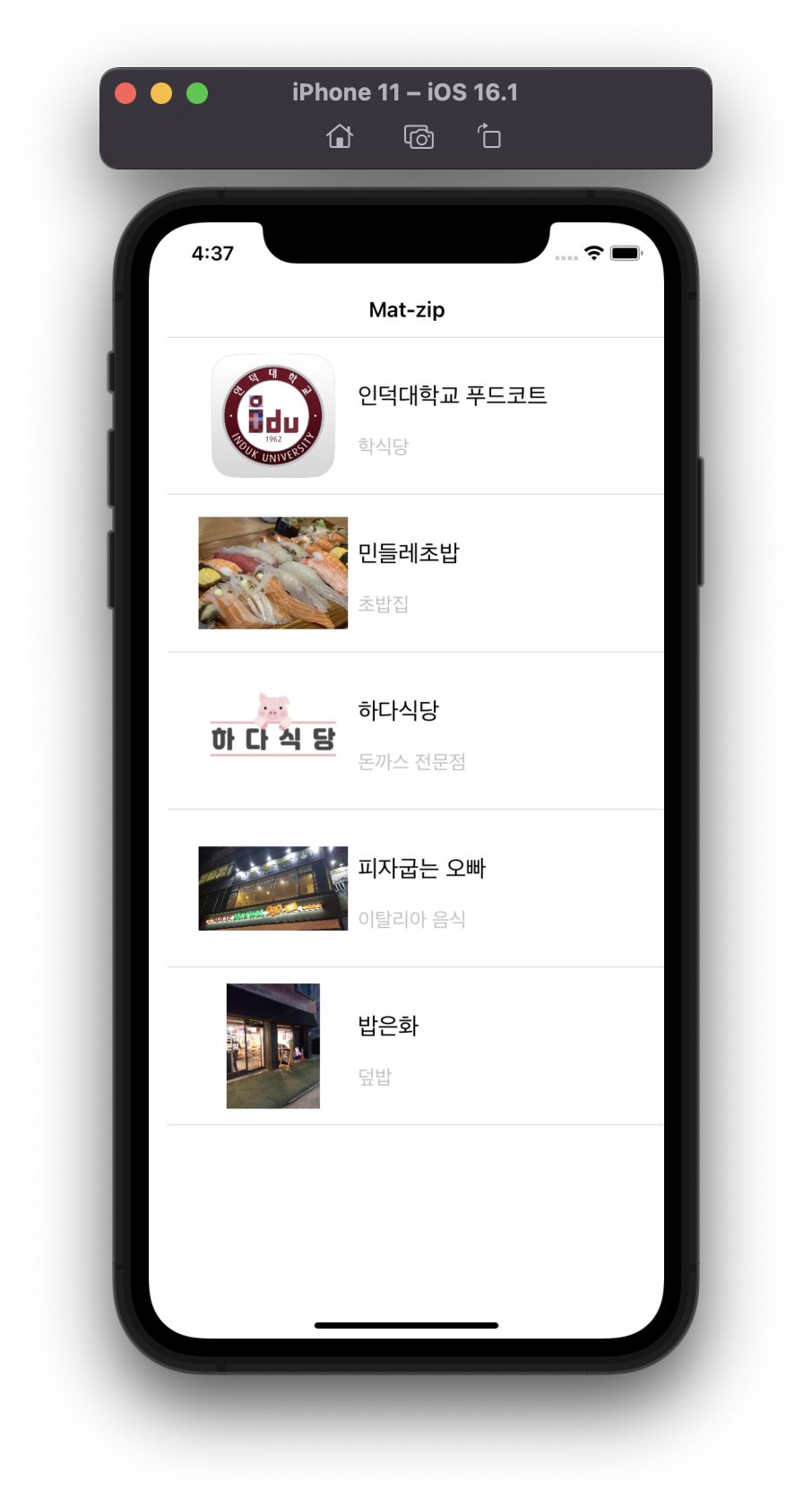
Task: Take a simulator screenshot
Action: pos(419,136)
